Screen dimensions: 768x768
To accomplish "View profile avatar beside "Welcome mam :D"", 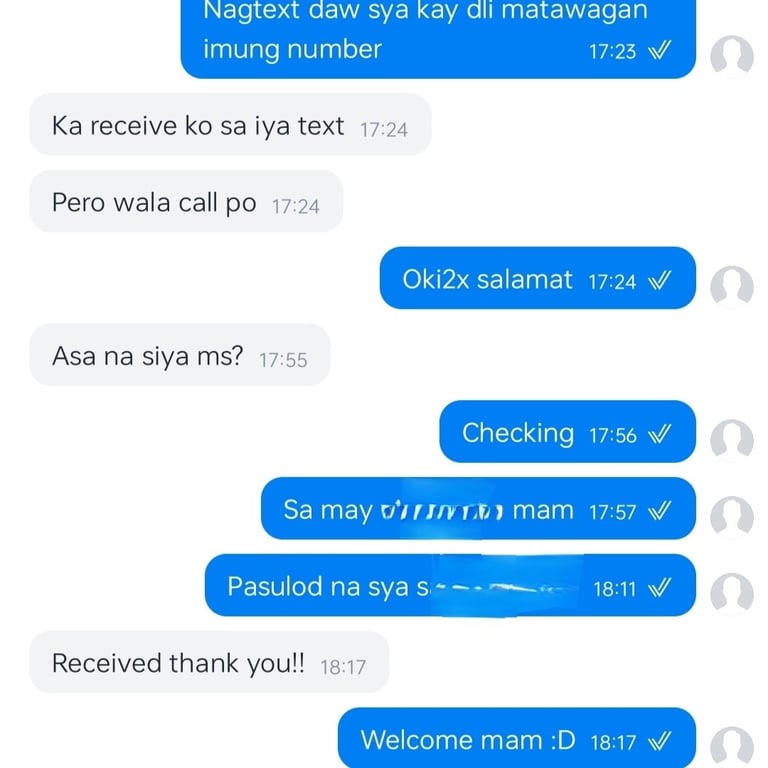I will pos(731,746).
